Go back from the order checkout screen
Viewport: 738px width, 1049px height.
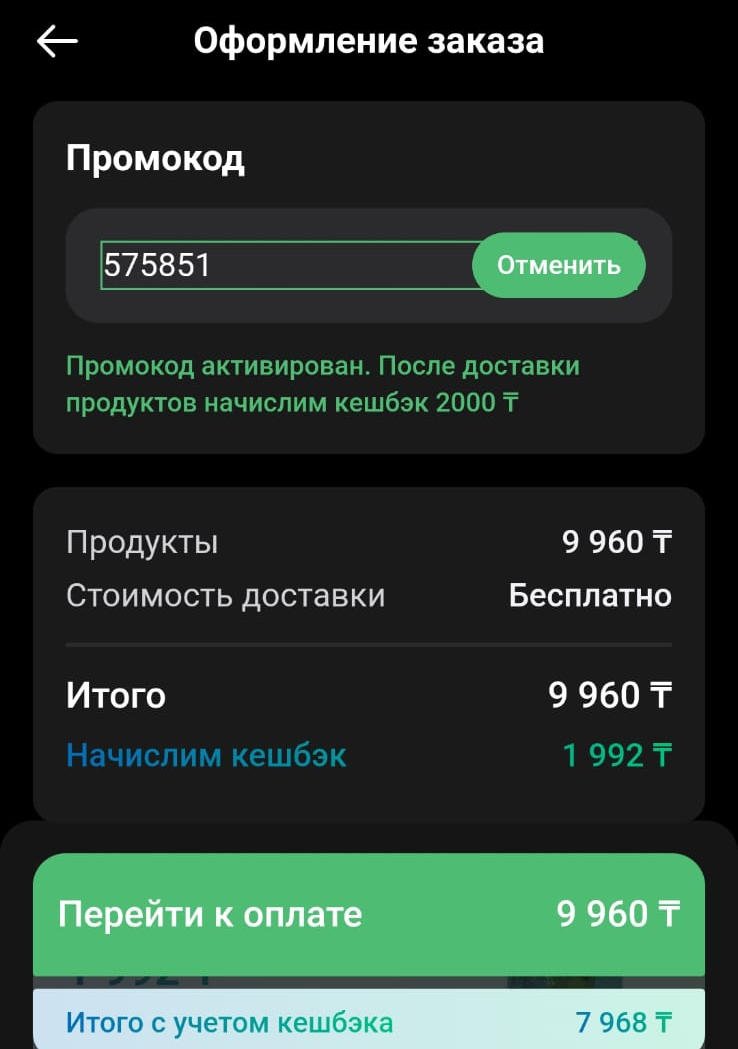point(57,41)
